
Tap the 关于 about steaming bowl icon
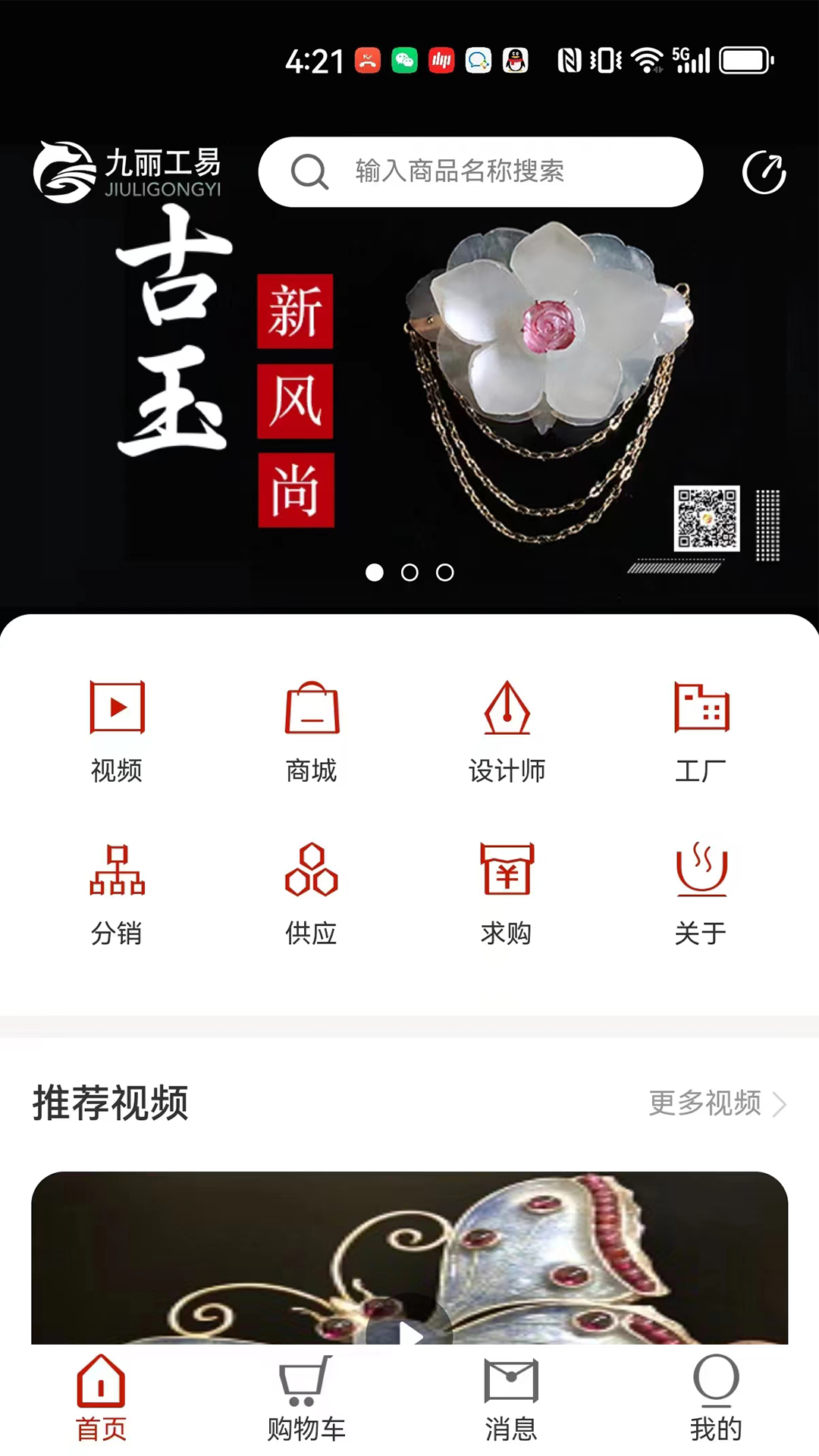tap(701, 871)
